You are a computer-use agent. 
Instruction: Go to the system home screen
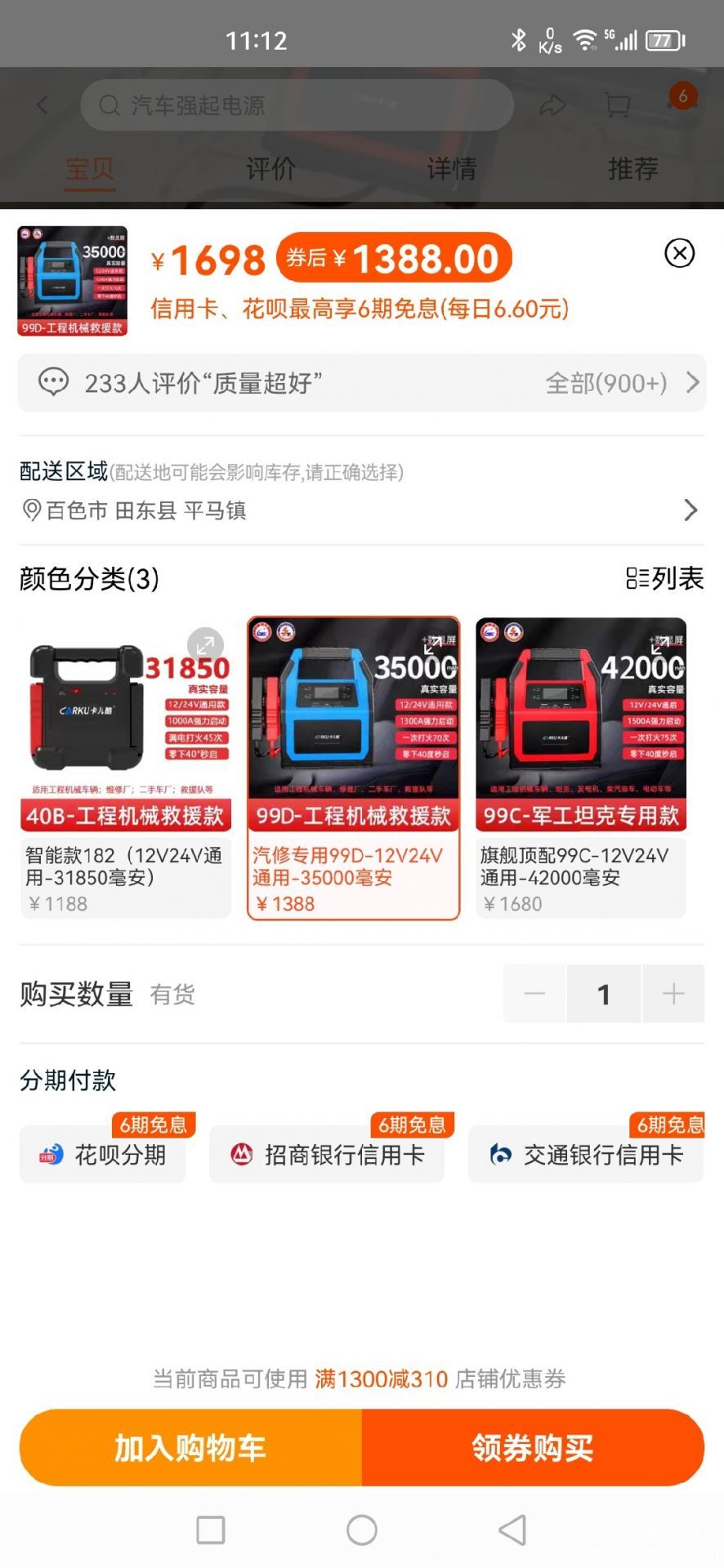click(362, 1530)
